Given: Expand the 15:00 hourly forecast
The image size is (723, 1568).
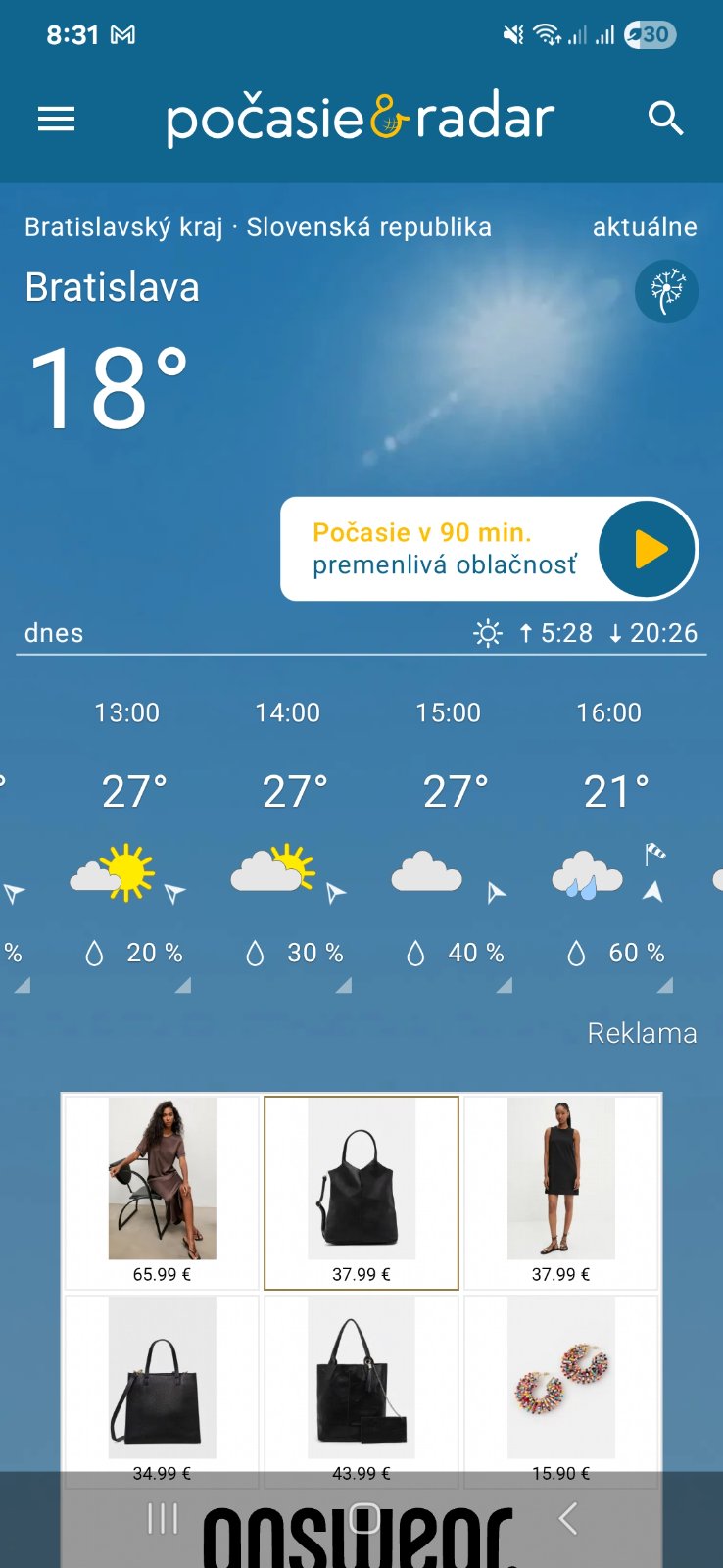Looking at the screenshot, I should [449, 843].
